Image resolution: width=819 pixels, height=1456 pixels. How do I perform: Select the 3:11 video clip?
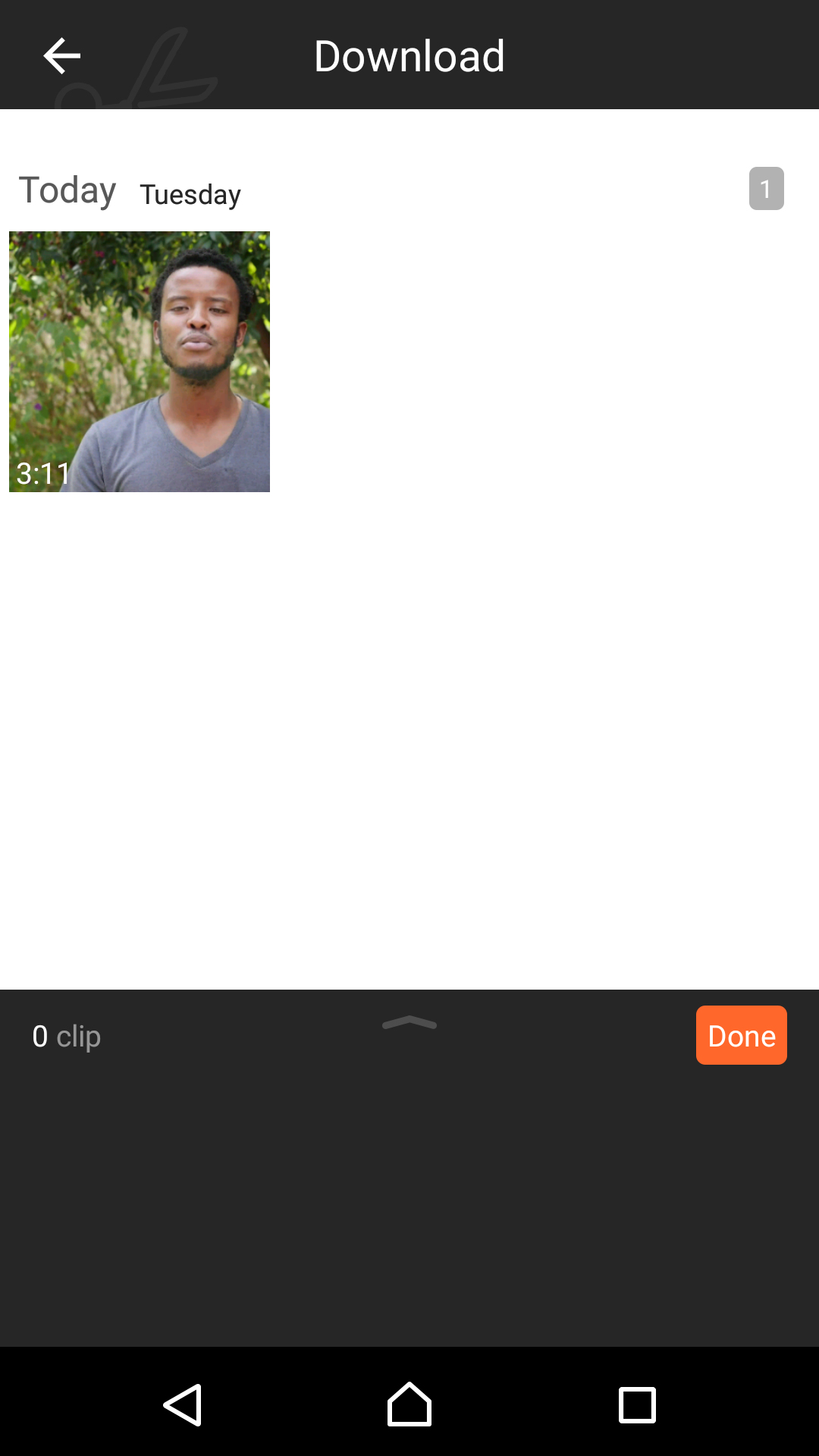click(x=140, y=362)
